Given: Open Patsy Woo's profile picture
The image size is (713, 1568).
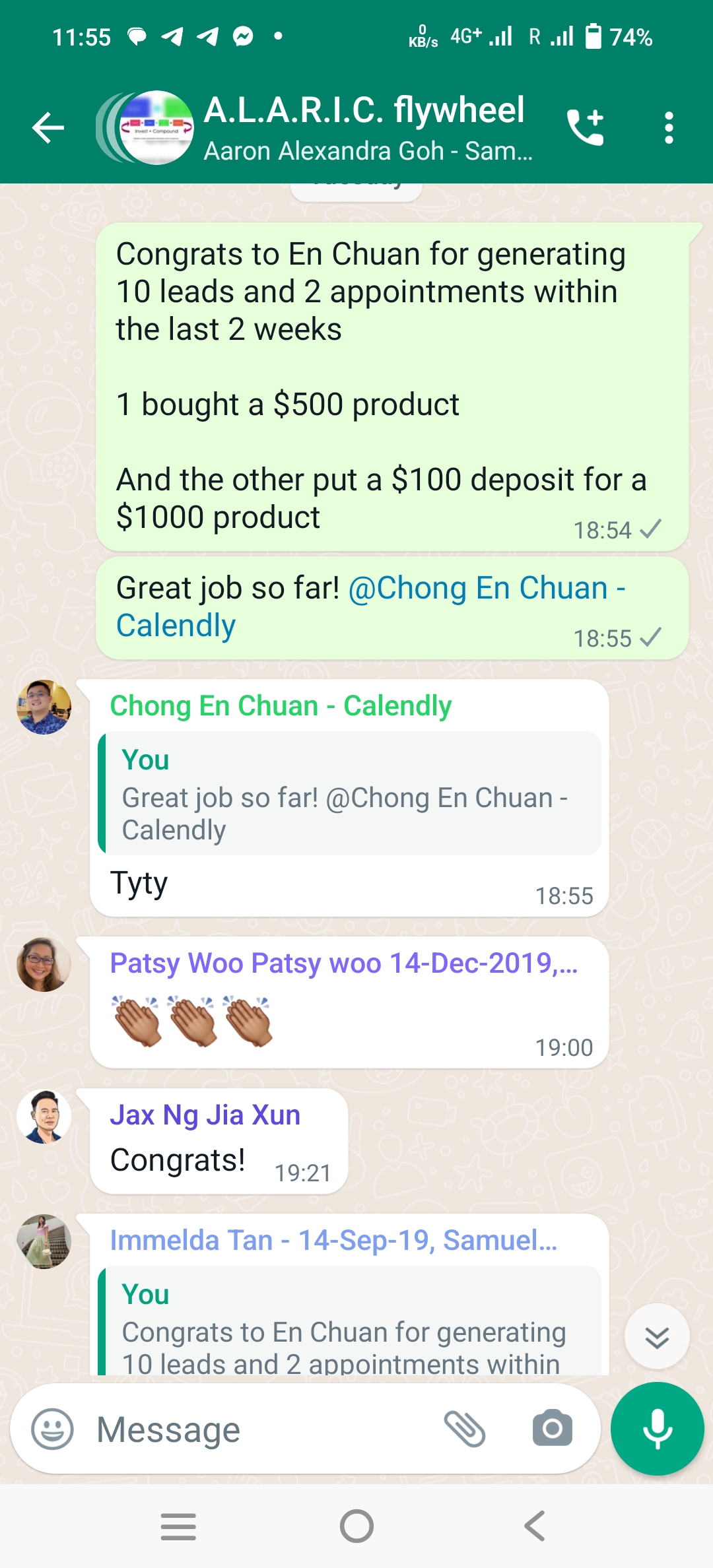Looking at the screenshot, I should 44,965.
